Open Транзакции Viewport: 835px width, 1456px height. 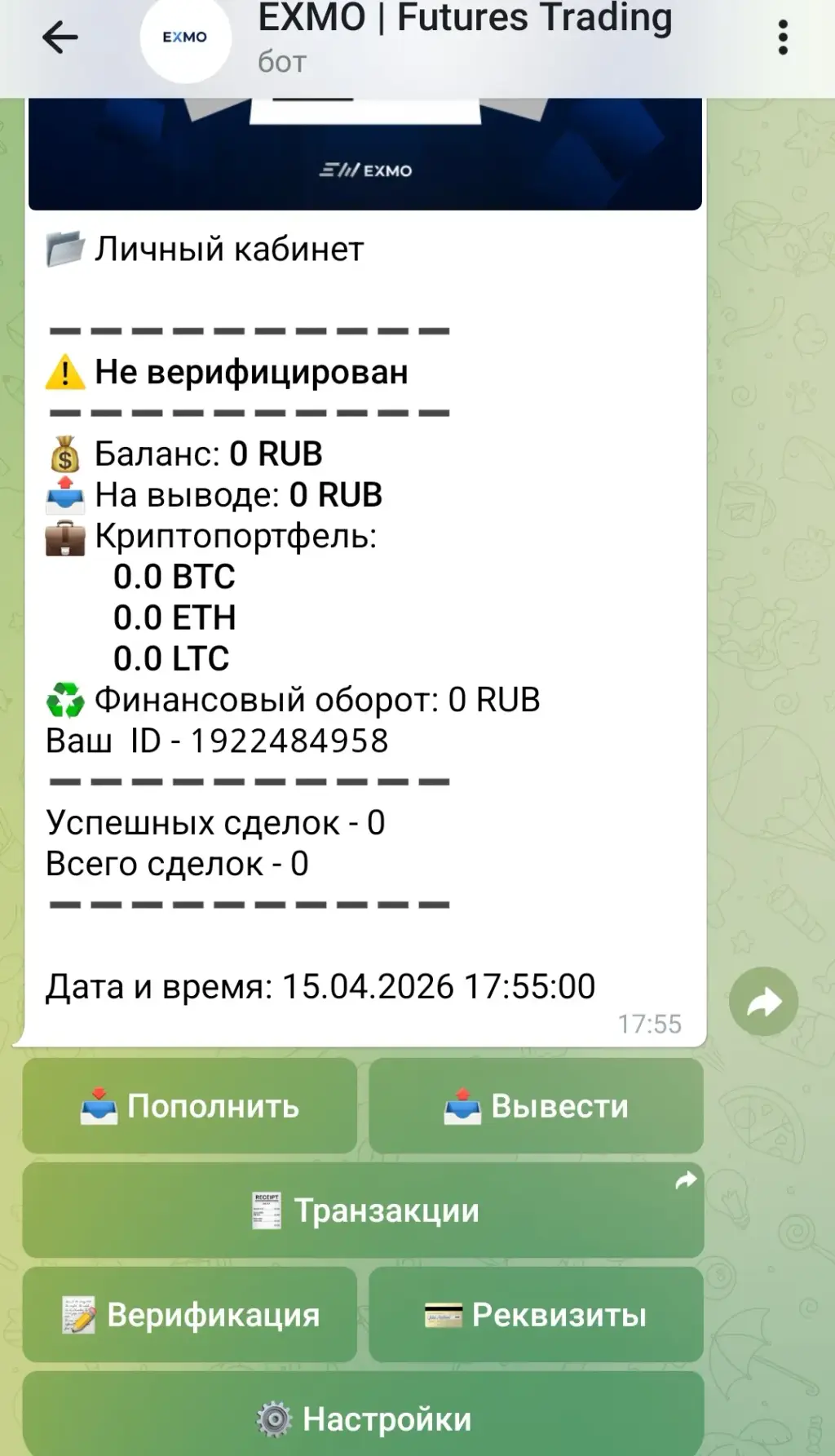(x=364, y=1210)
